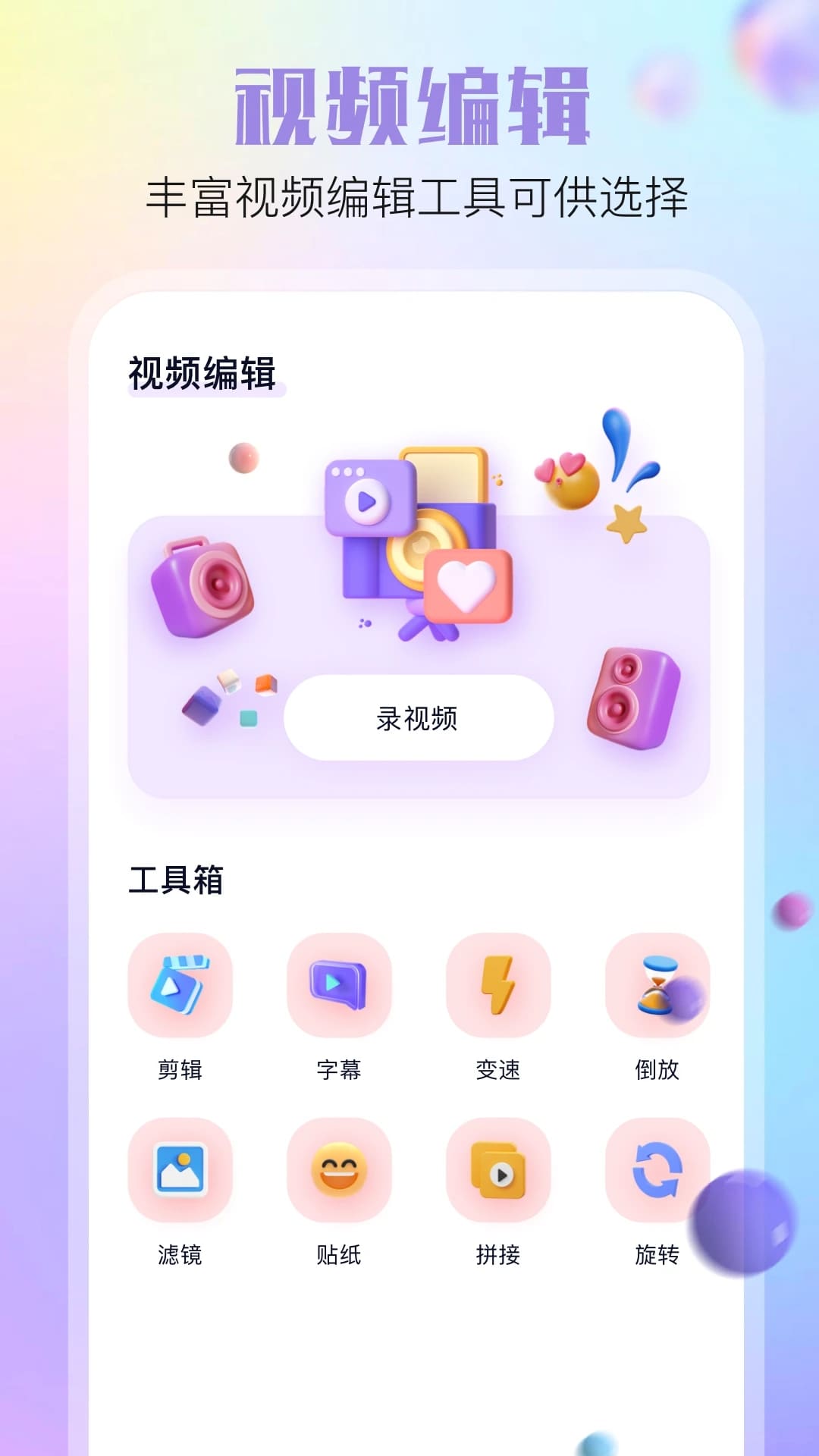Select the pink camera illustration icon
Viewport: 819px width, 1456px height.
pyautogui.click(x=201, y=588)
